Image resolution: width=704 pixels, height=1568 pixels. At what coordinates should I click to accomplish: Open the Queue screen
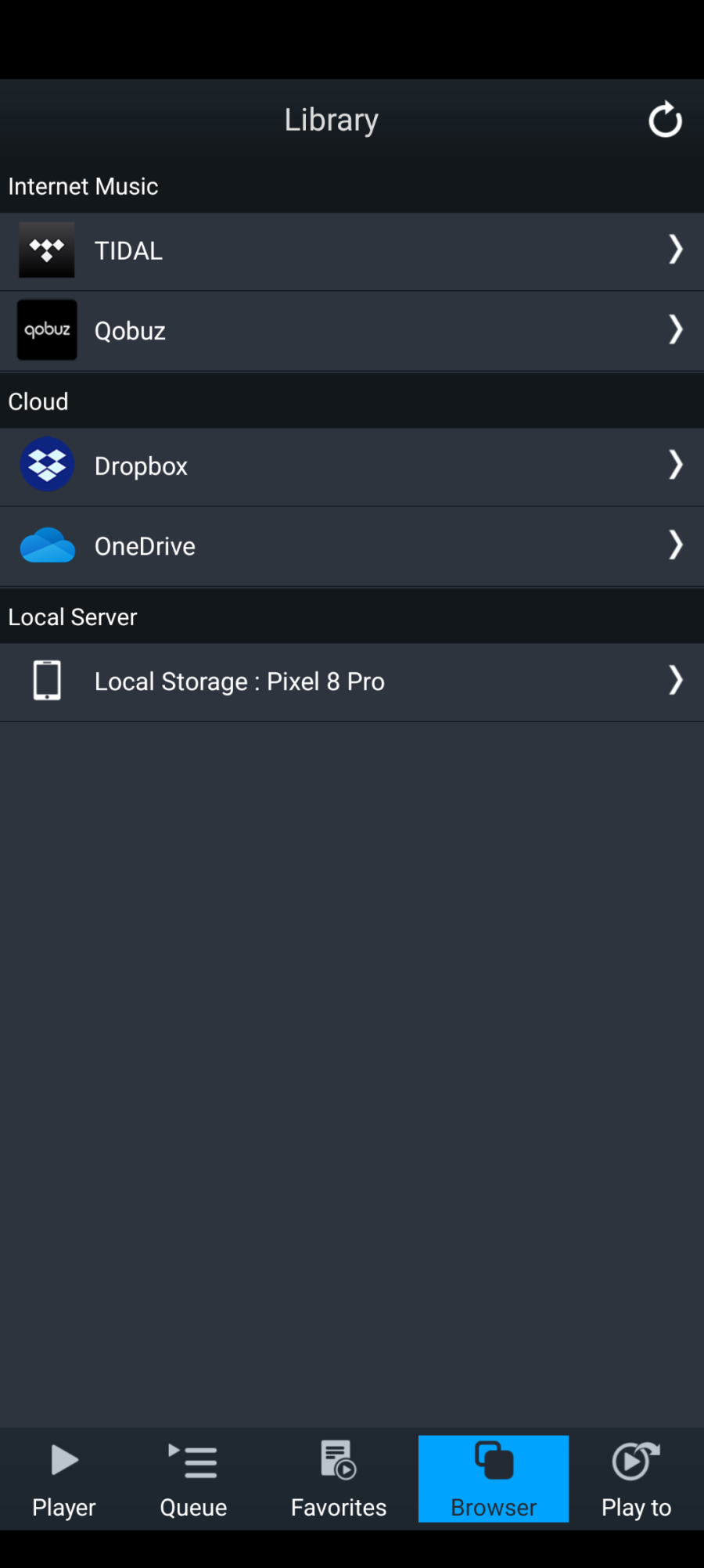click(192, 1479)
